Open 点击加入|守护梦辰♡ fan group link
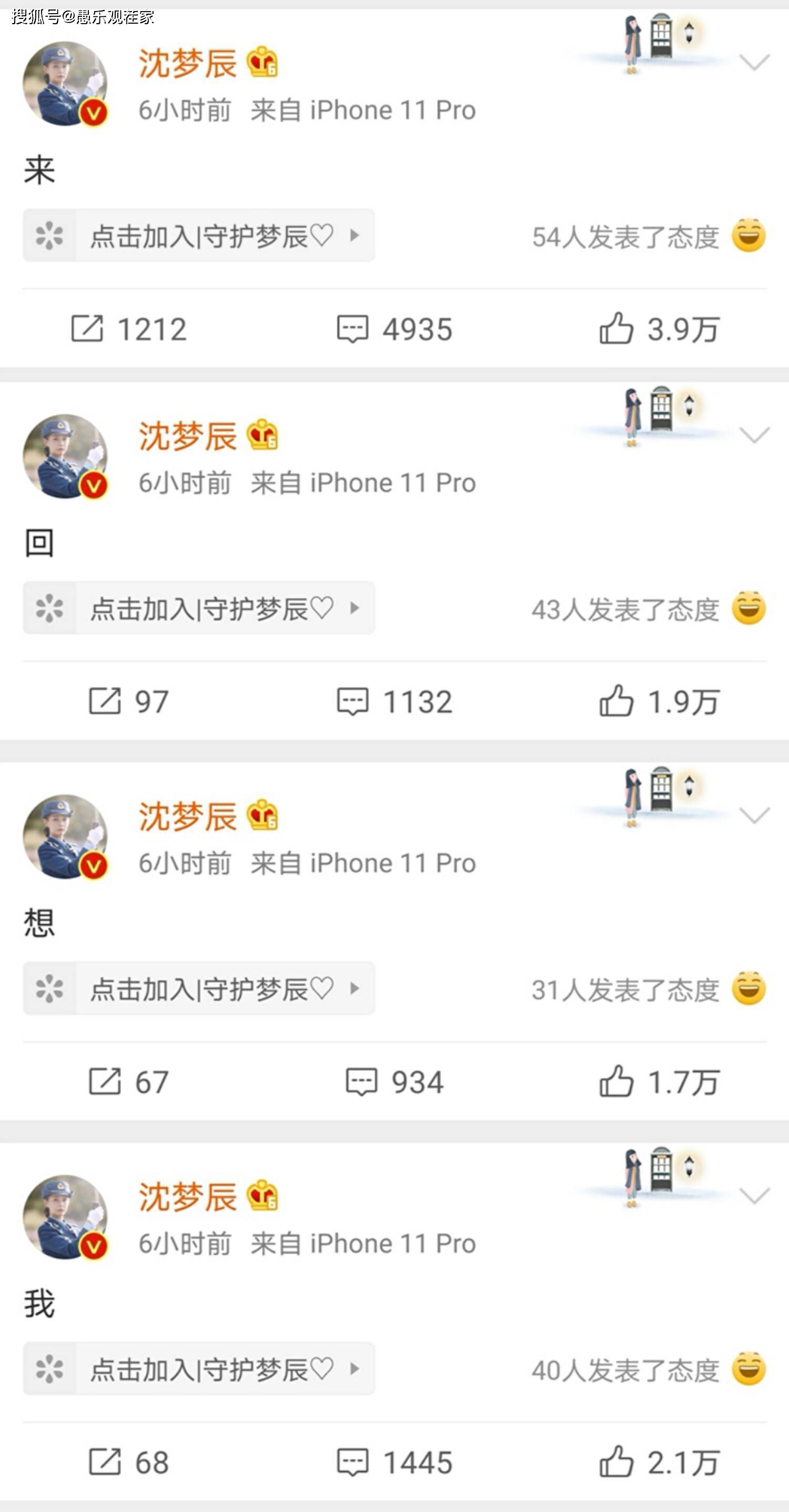789x1512 pixels. click(x=211, y=235)
